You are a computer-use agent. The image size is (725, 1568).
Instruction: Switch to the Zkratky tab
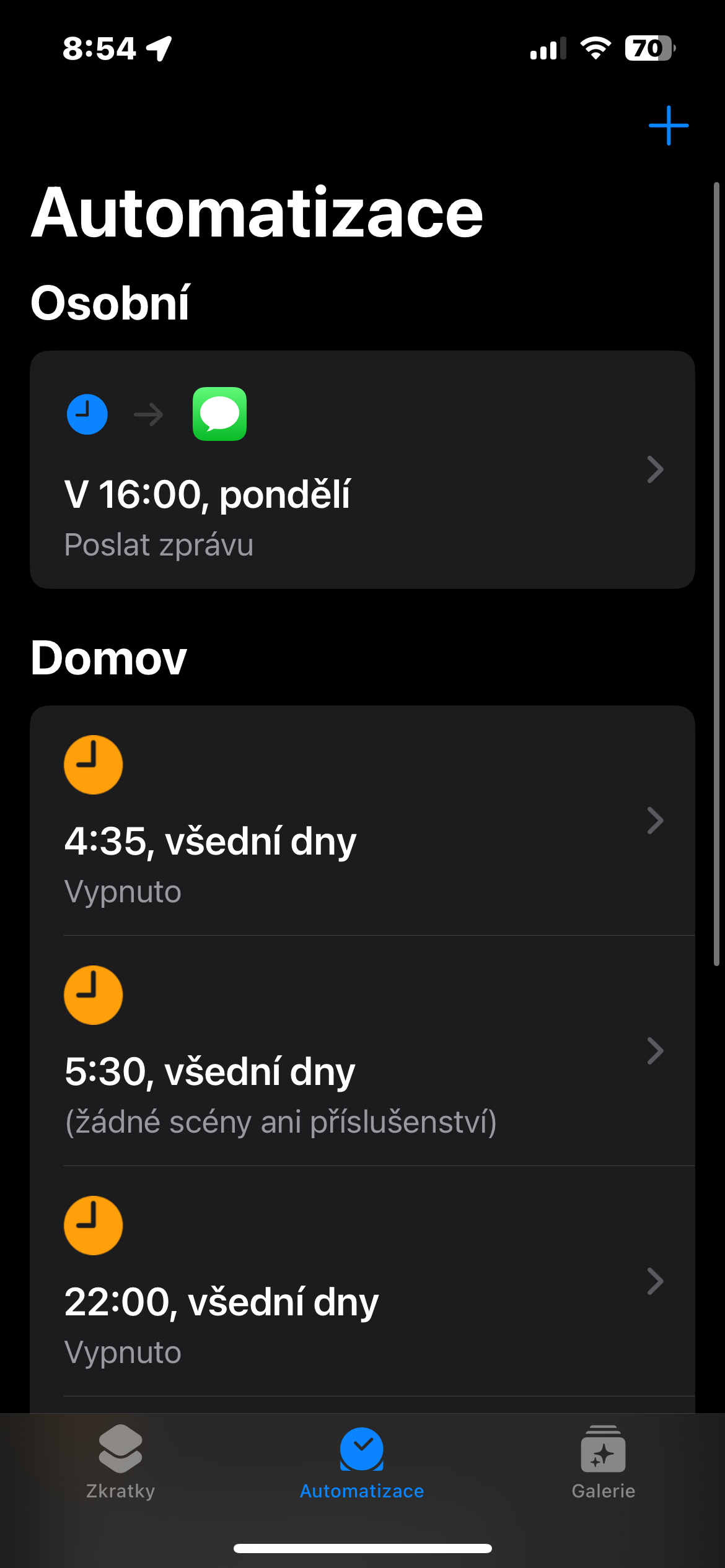click(120, 1463)
